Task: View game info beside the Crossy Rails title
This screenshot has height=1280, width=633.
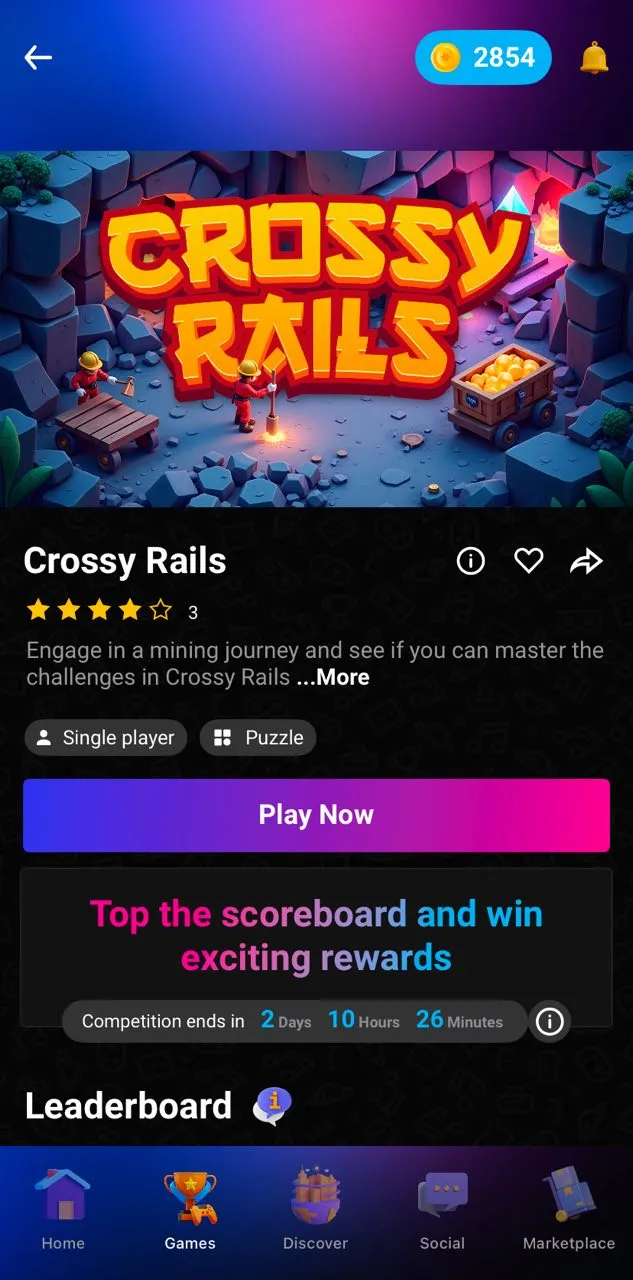Action: pyautogui.click(x=470, y=562)
